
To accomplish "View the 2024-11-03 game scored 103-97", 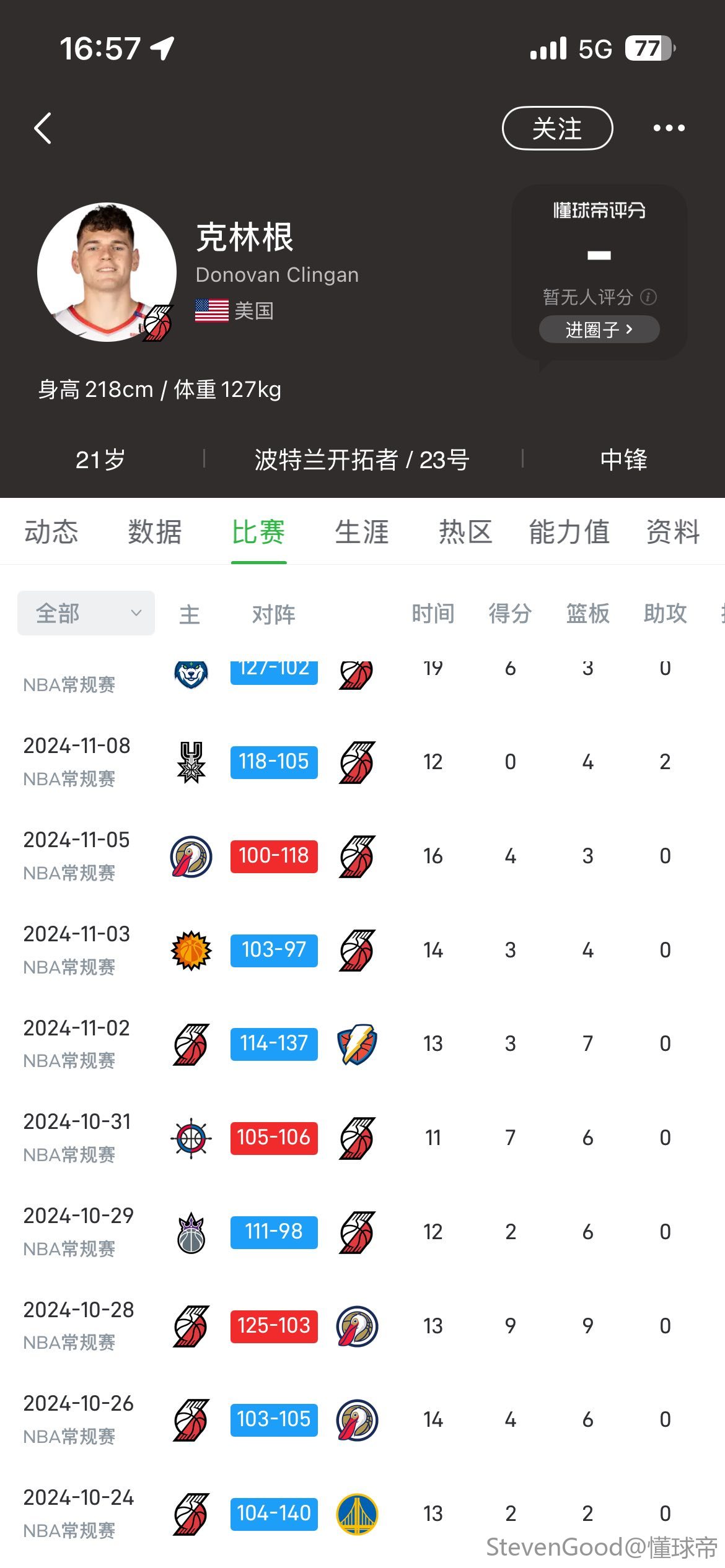I will (x=274, y=950).
